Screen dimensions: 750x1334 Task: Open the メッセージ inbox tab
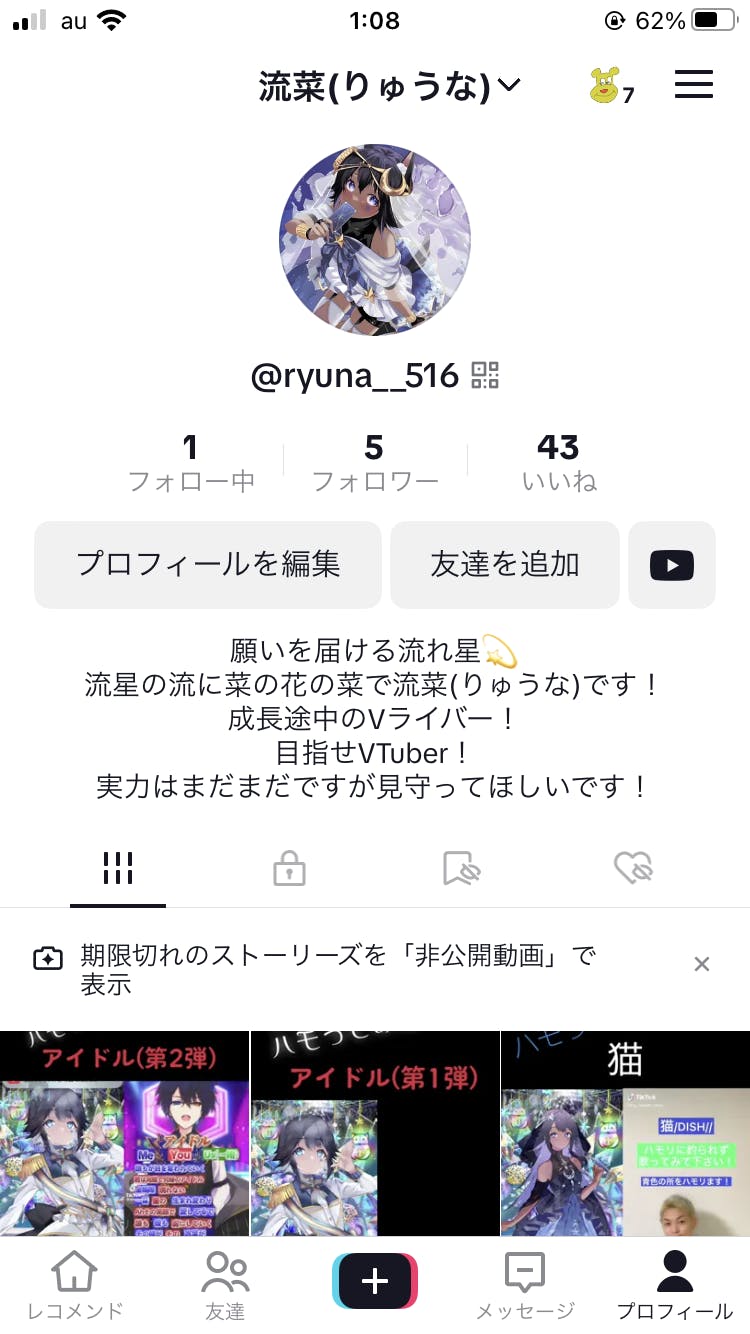[525, 1285]
